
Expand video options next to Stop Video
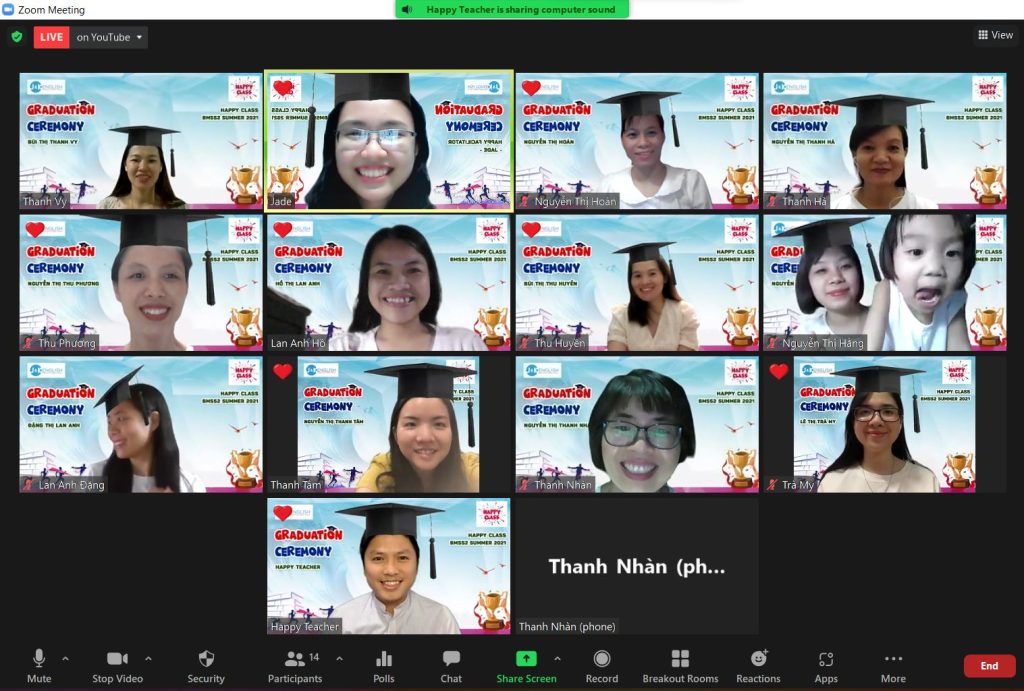(148, 659)
